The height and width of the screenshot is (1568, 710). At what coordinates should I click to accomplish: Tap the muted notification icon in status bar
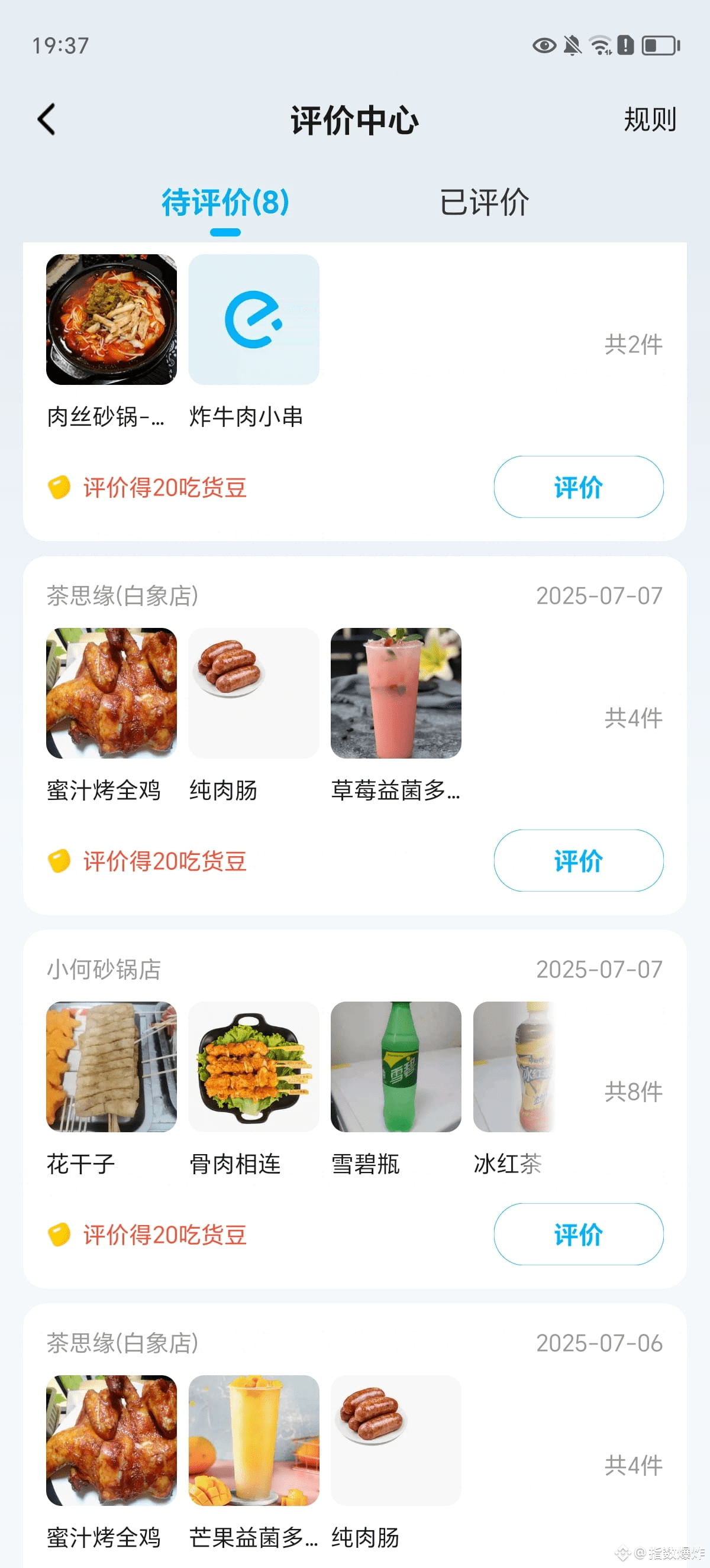tap(571, 44)
